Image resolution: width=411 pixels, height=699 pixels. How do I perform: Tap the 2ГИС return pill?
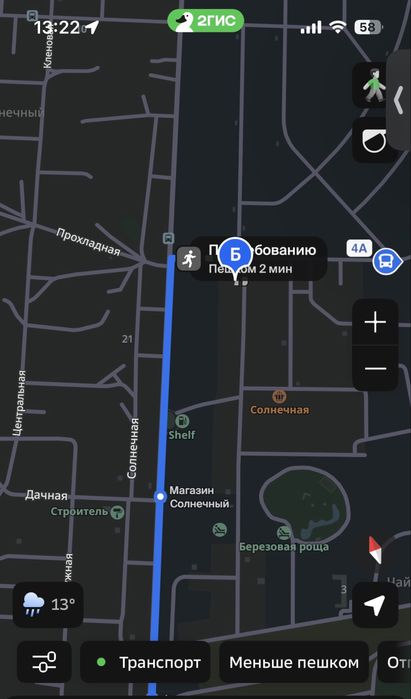coord(206,21)
